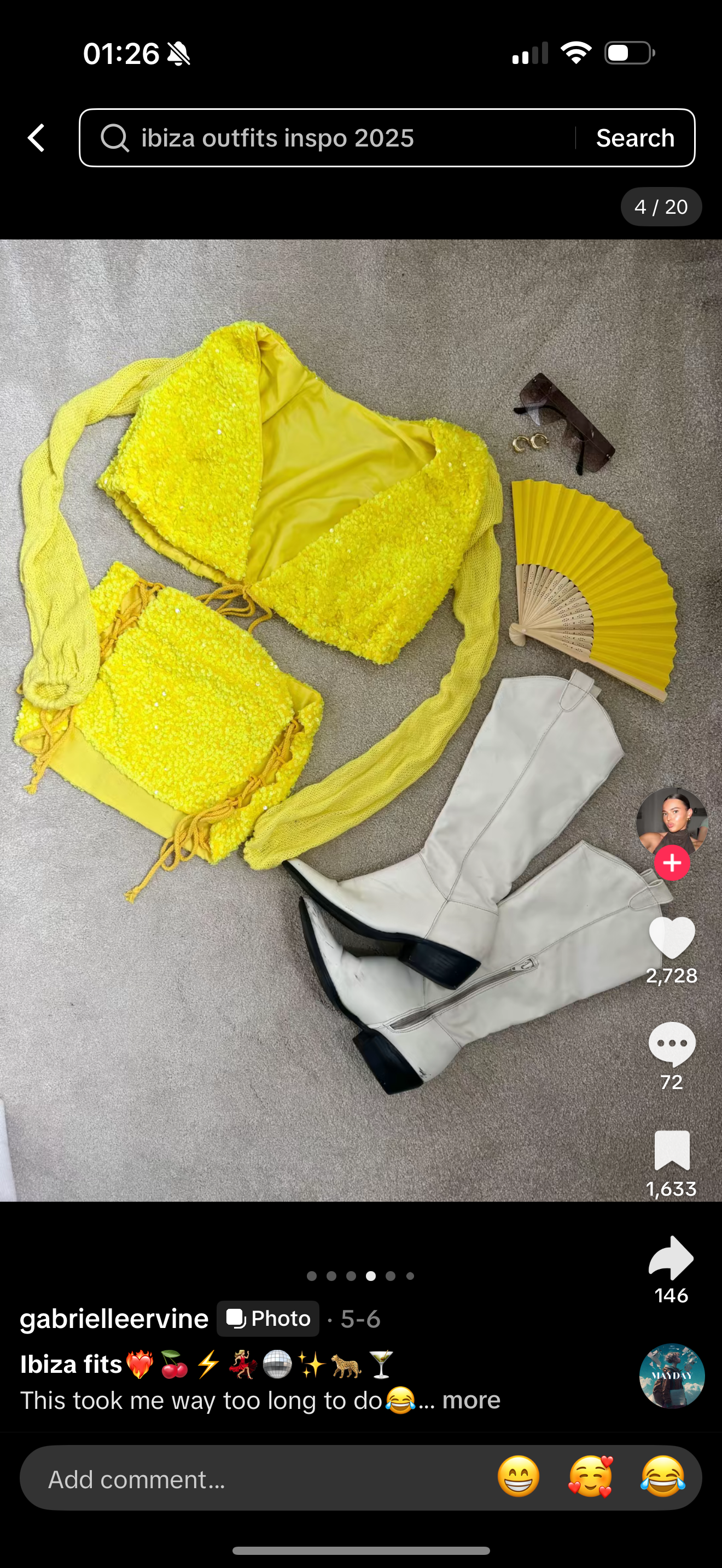This screenshot has height=1568, width=722.
Task: Open gabrielleervine's profile picture
Action: click(x=672, y=821)
